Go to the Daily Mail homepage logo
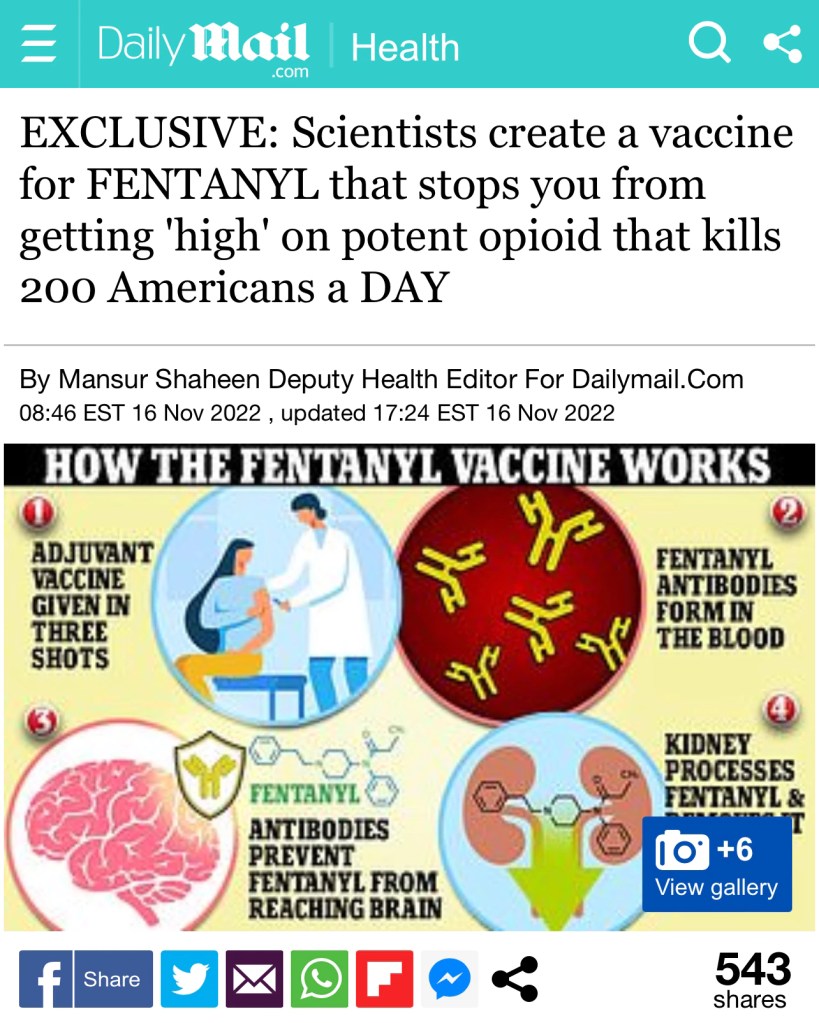This screenshot has height=1023, width=819. coord(203,47)
